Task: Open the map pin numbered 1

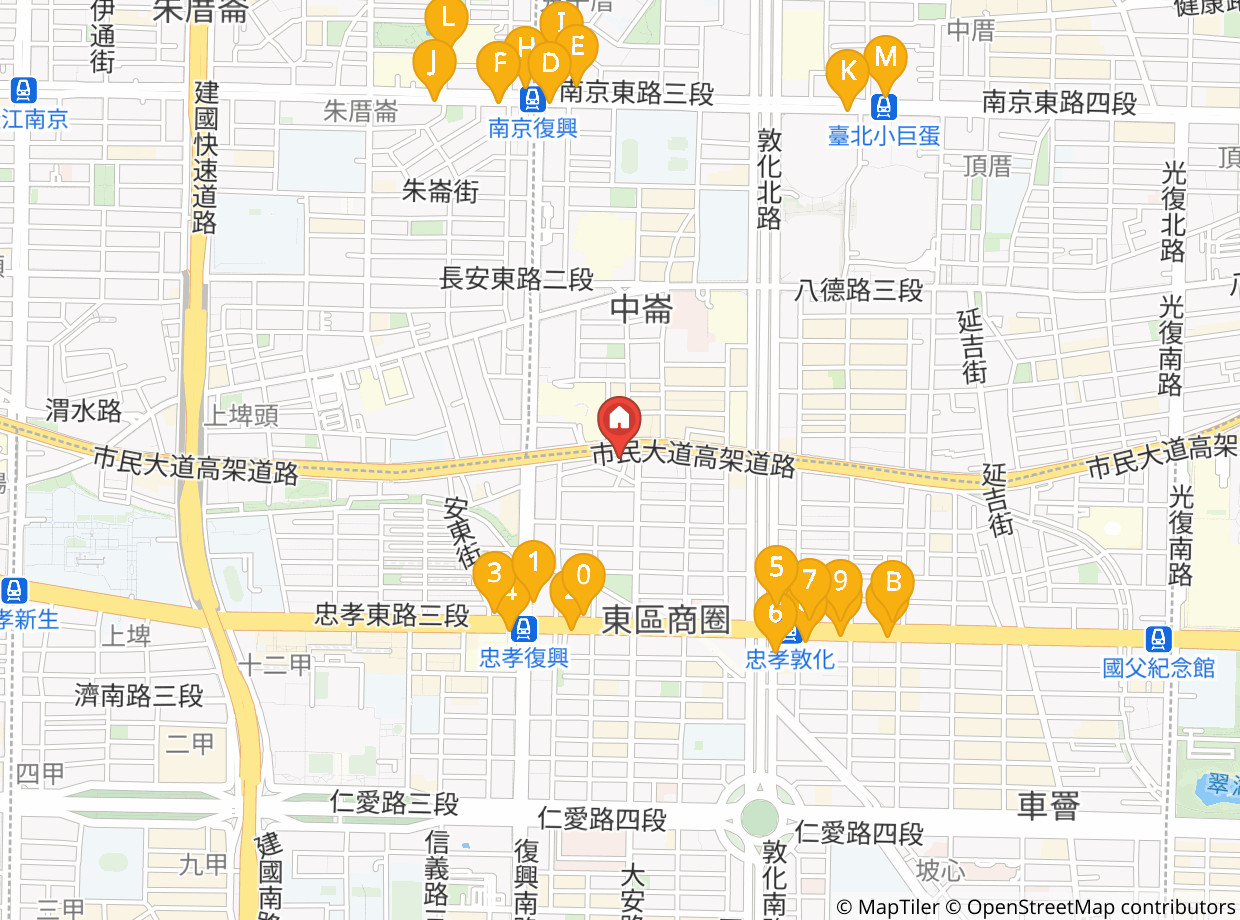Action: coord(534,567)
